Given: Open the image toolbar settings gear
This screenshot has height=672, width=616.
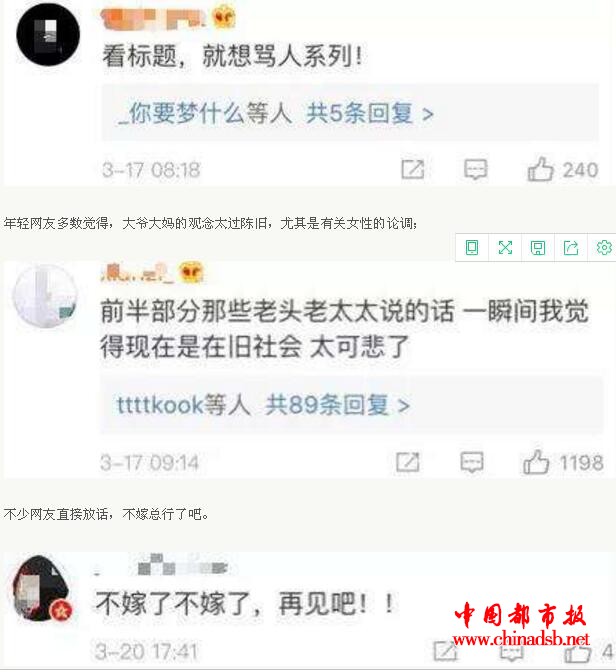Looking at the screenshot, I should 603,248.
